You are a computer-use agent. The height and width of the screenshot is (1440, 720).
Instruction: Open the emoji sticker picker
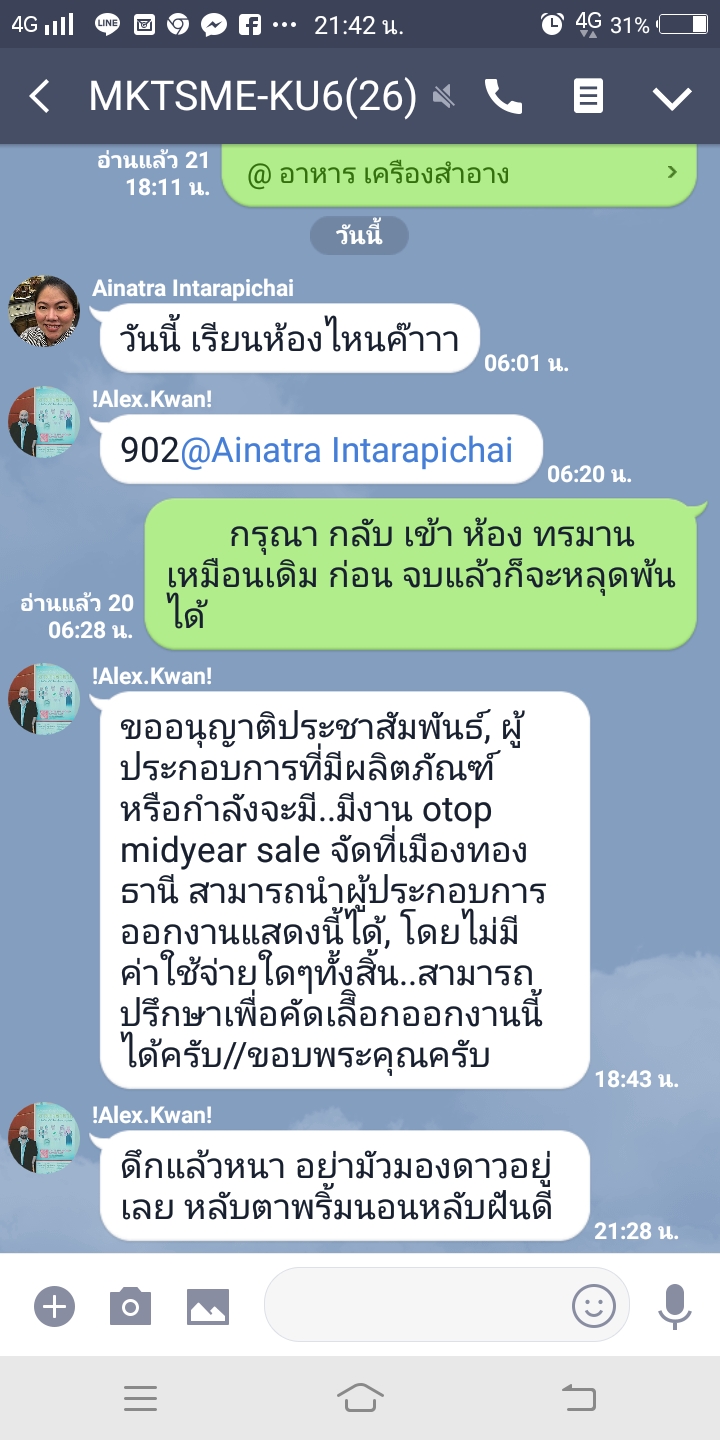(x=593, y=1305)
